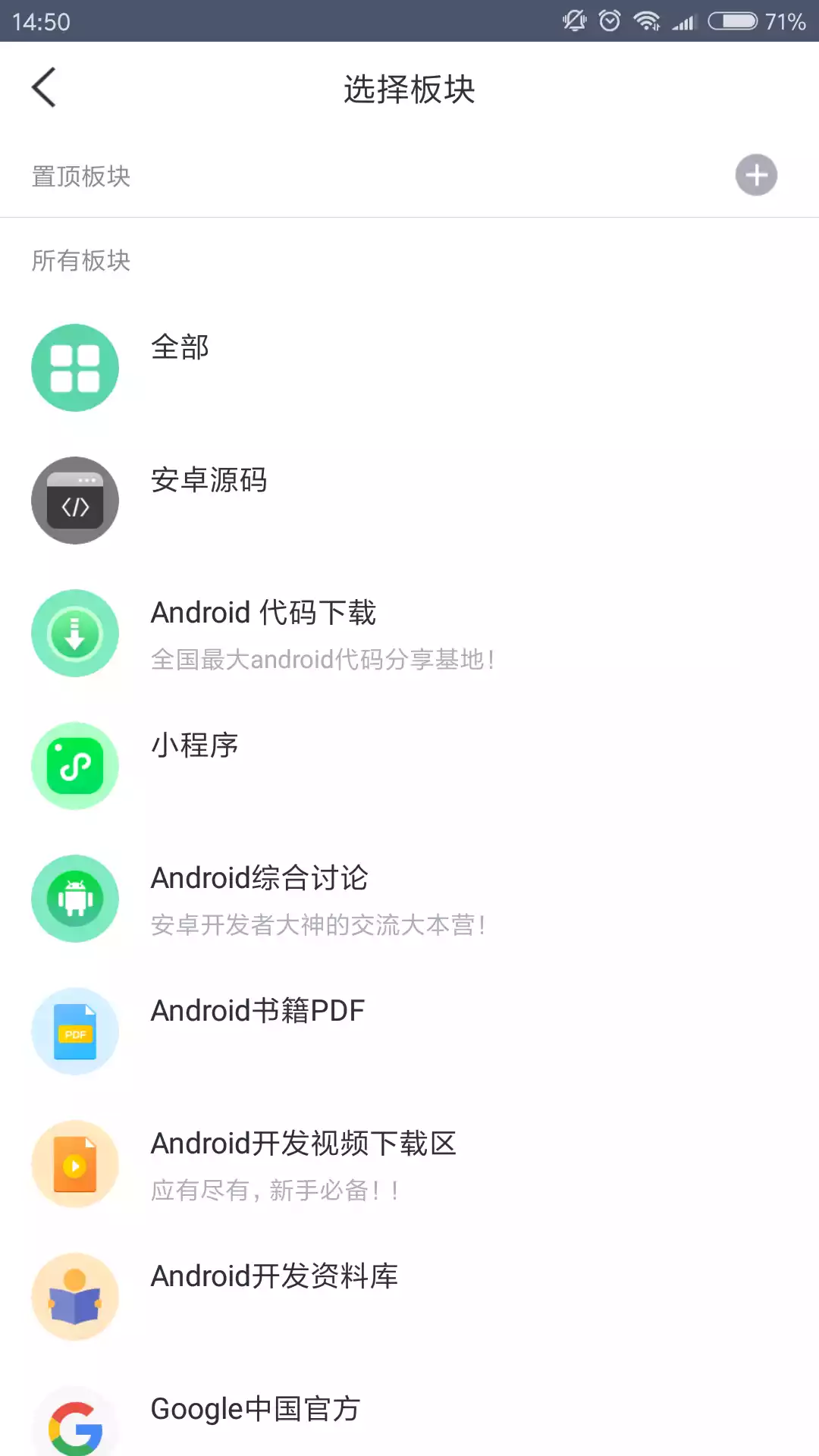Select the 安卓源码 board name
The width and height of the screenshot is (819, 1456).
[x=210, y=480]
